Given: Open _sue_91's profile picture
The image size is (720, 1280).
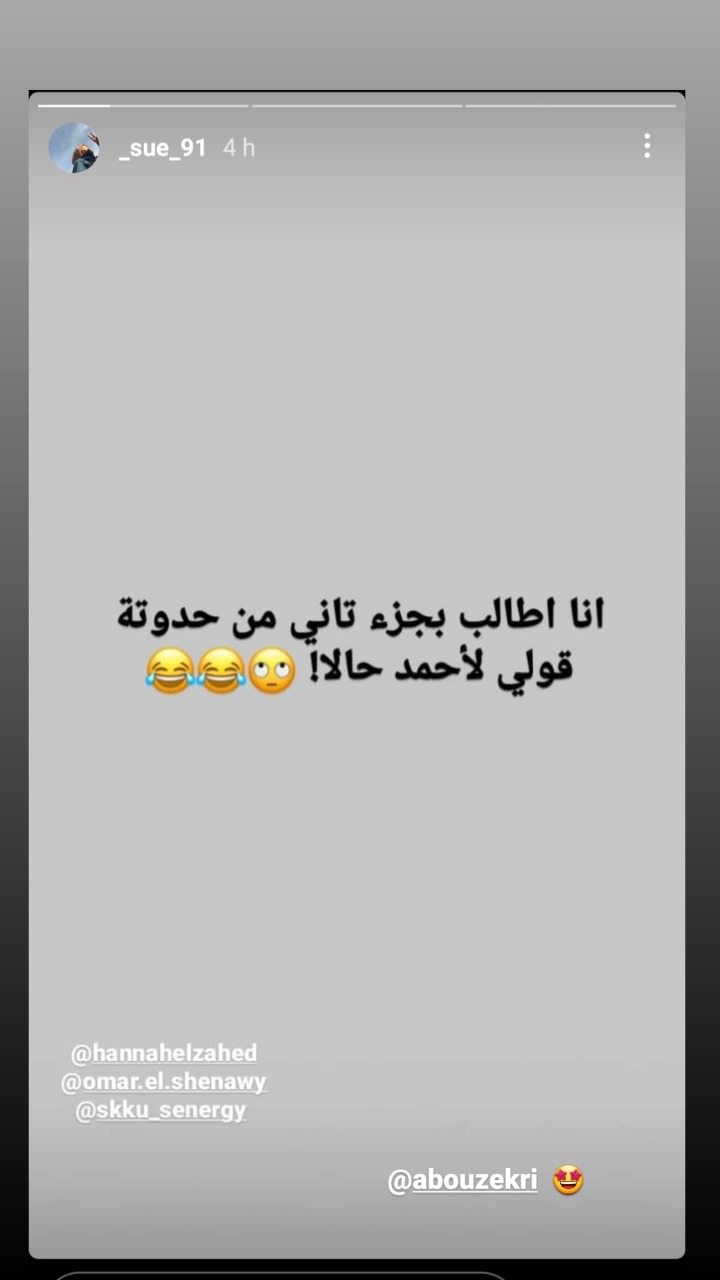Looking at the screenshot, I should click(74, 148).
